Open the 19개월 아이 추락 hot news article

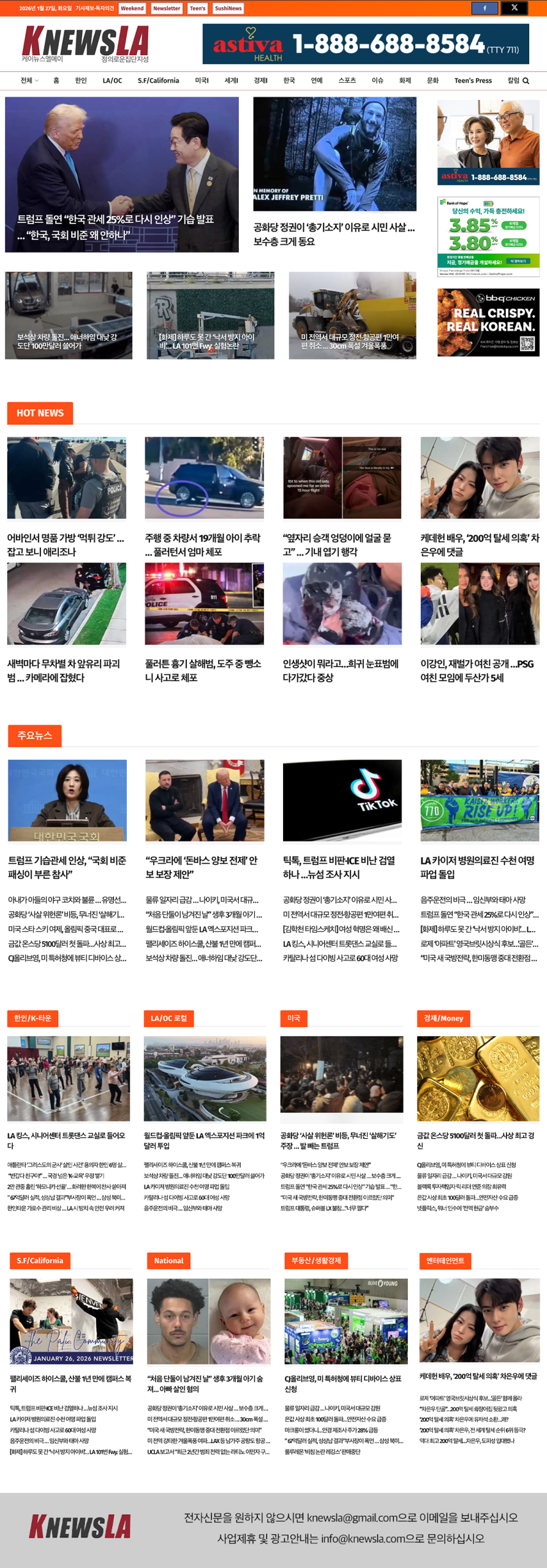(204, 545)
